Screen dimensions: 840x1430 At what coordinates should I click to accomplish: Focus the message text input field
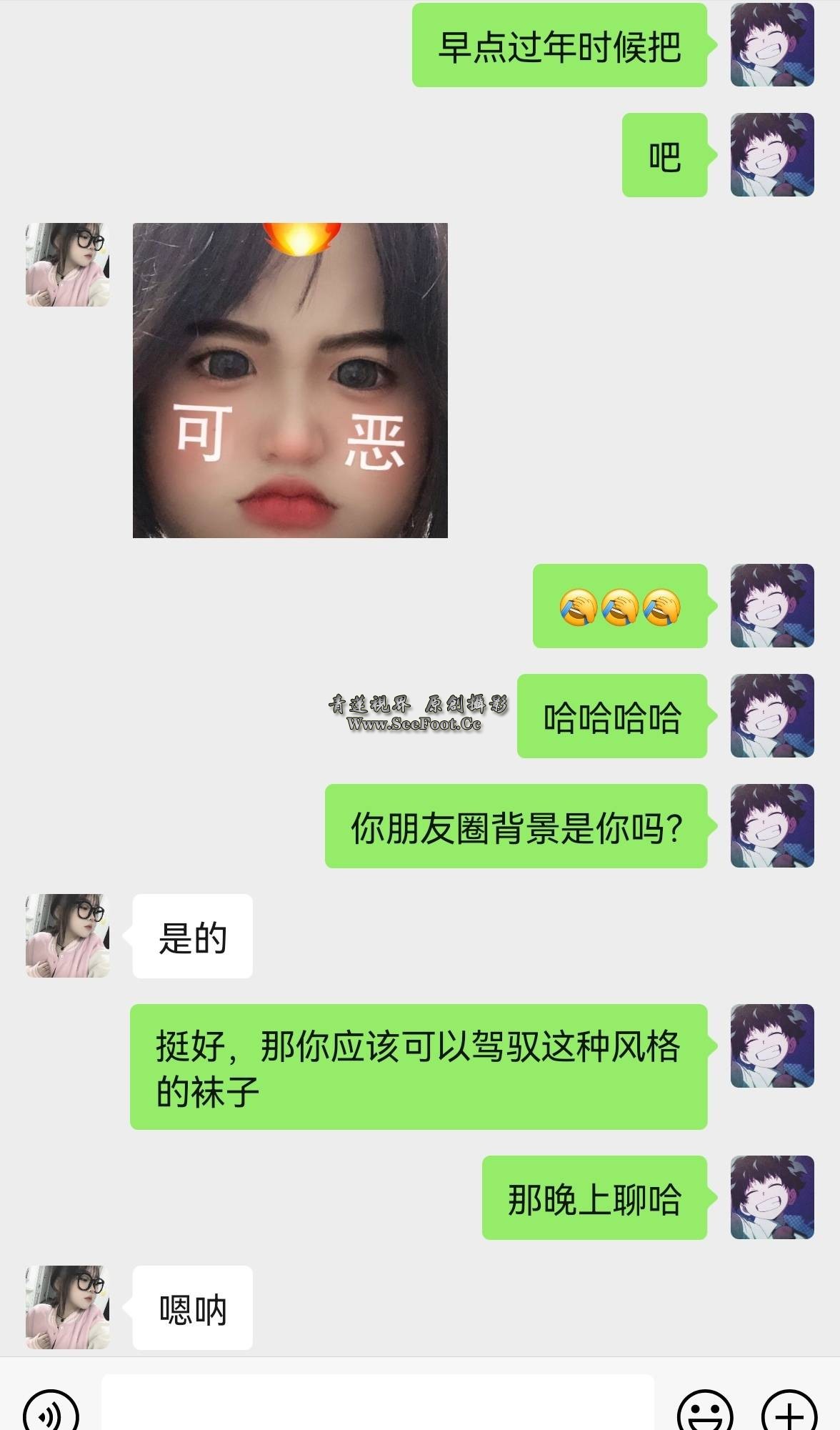(x=377, y=1404)
